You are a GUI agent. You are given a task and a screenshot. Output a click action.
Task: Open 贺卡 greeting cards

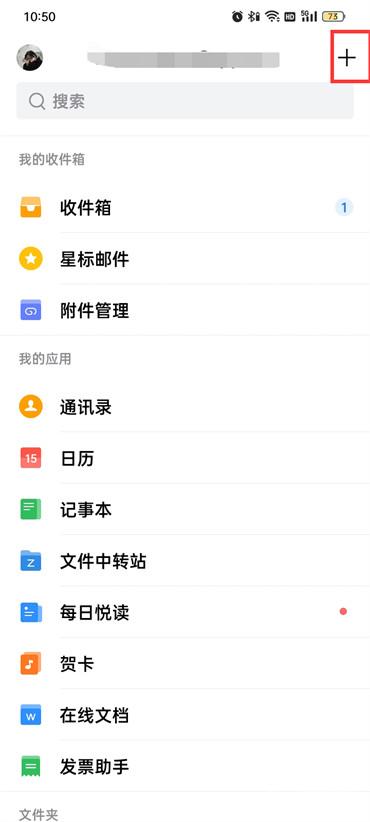tap(185, 664)
